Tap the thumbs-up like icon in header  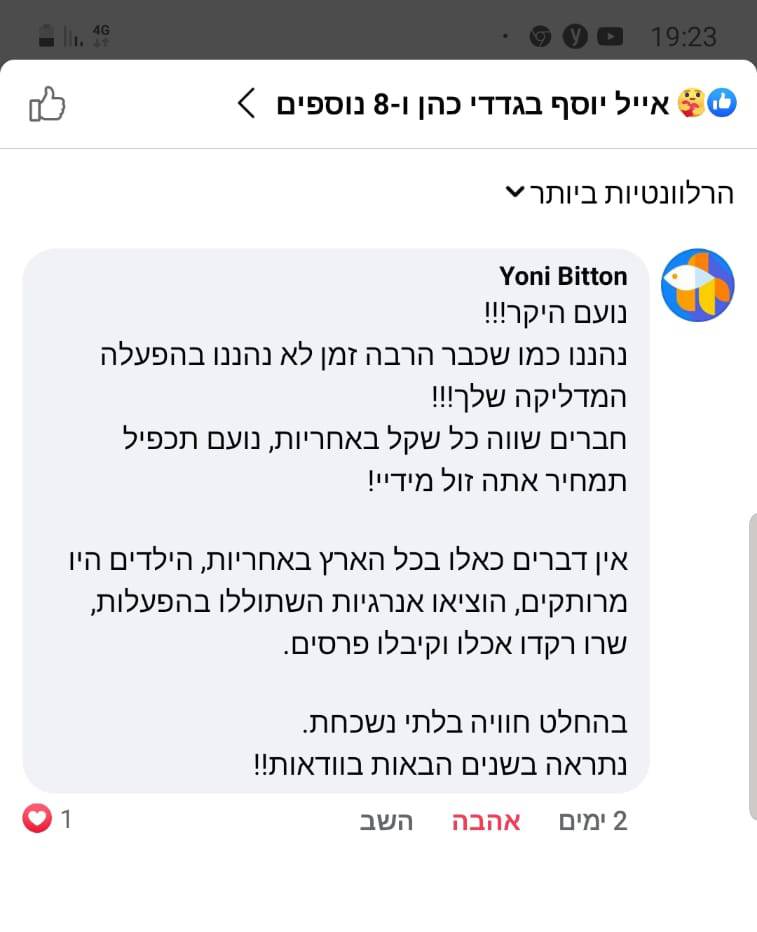coord(47,103)
